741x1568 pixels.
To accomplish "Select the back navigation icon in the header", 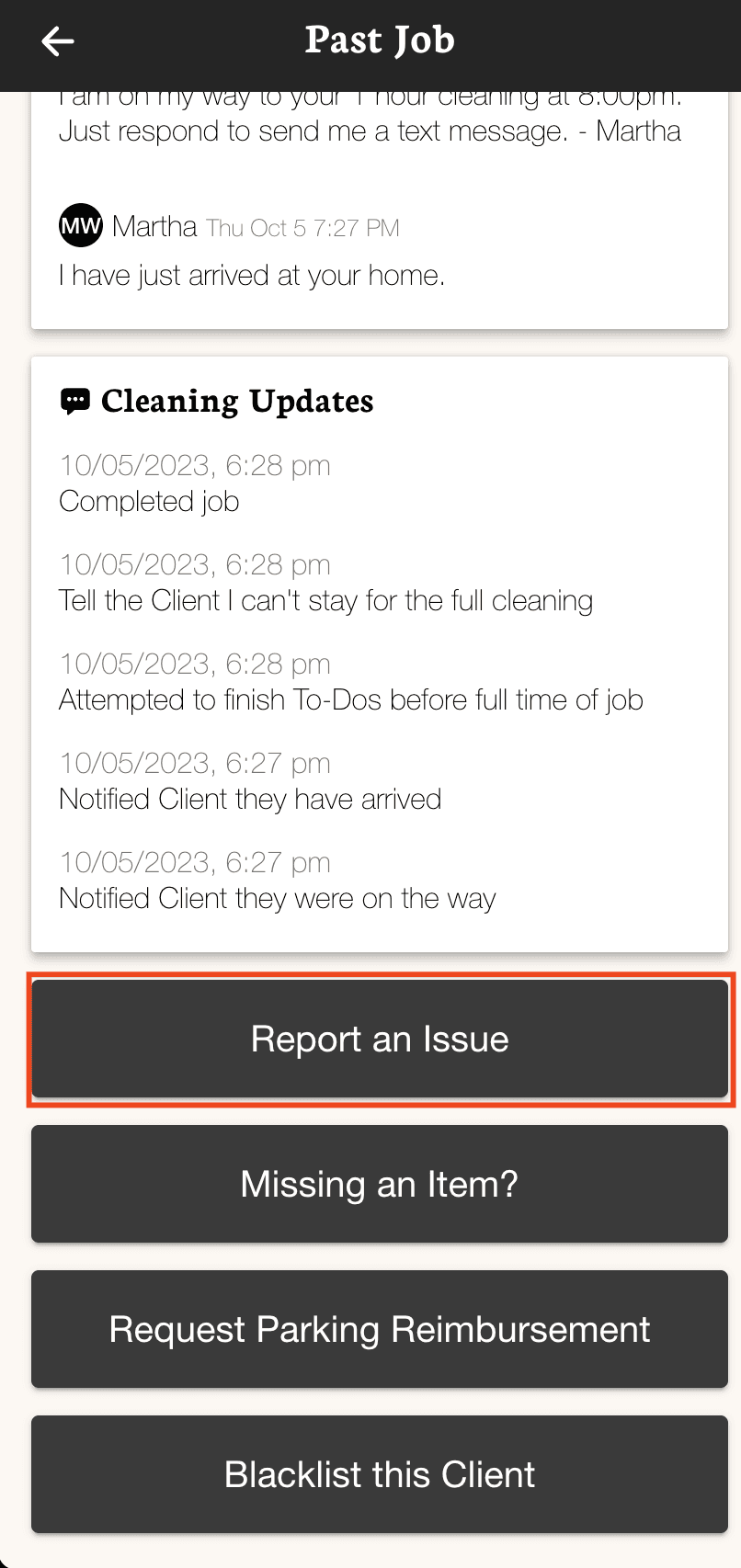I will tap(58, 40).
